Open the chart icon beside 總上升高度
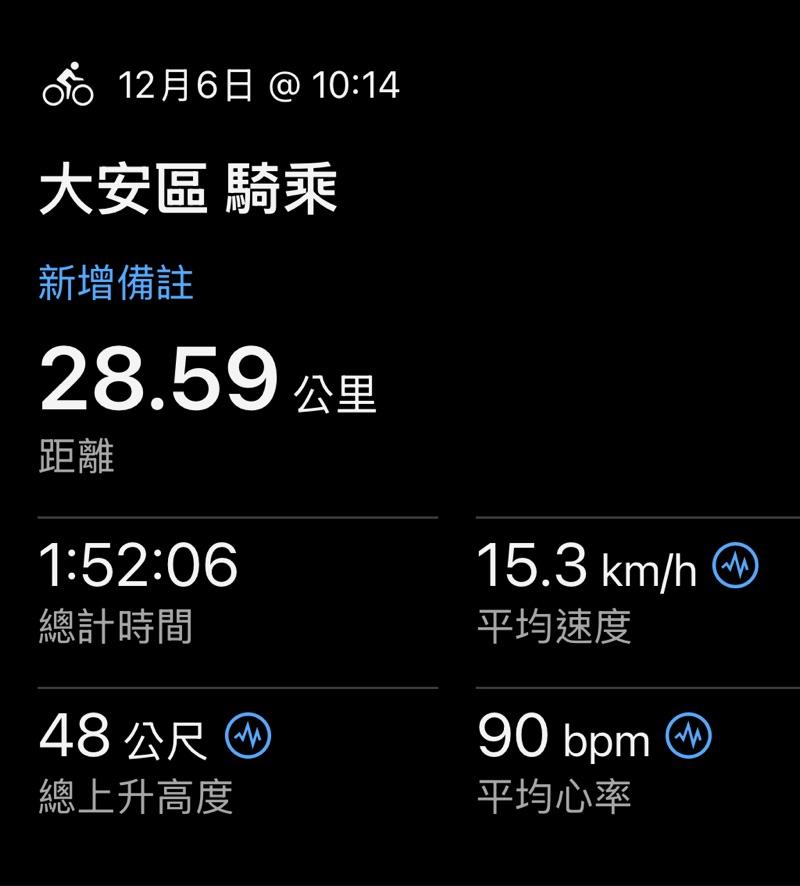 point(248,738)
